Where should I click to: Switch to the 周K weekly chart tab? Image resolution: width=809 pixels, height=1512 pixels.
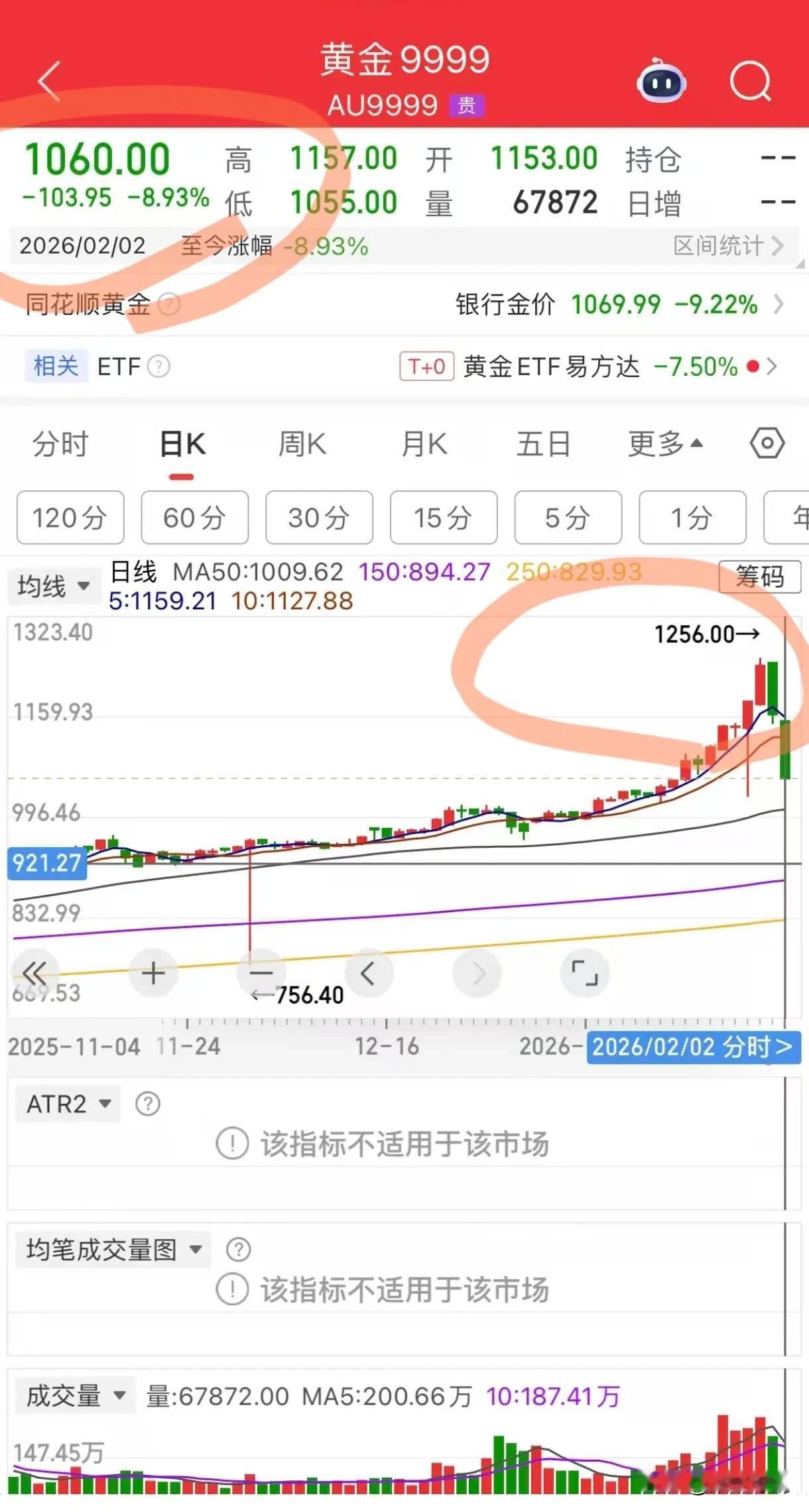coord(302,444)
